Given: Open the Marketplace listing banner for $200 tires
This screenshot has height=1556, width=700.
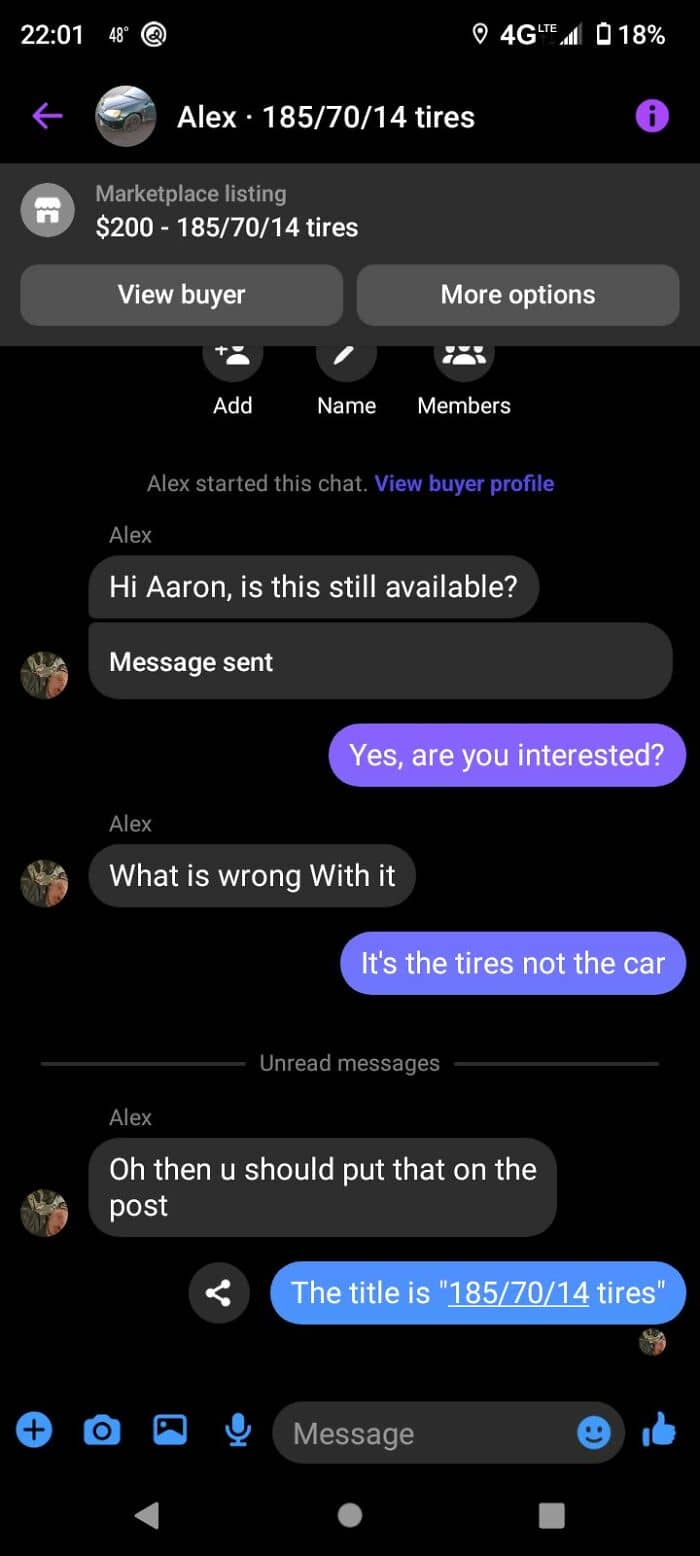Looking at the screenshot, I should [350, 210].
